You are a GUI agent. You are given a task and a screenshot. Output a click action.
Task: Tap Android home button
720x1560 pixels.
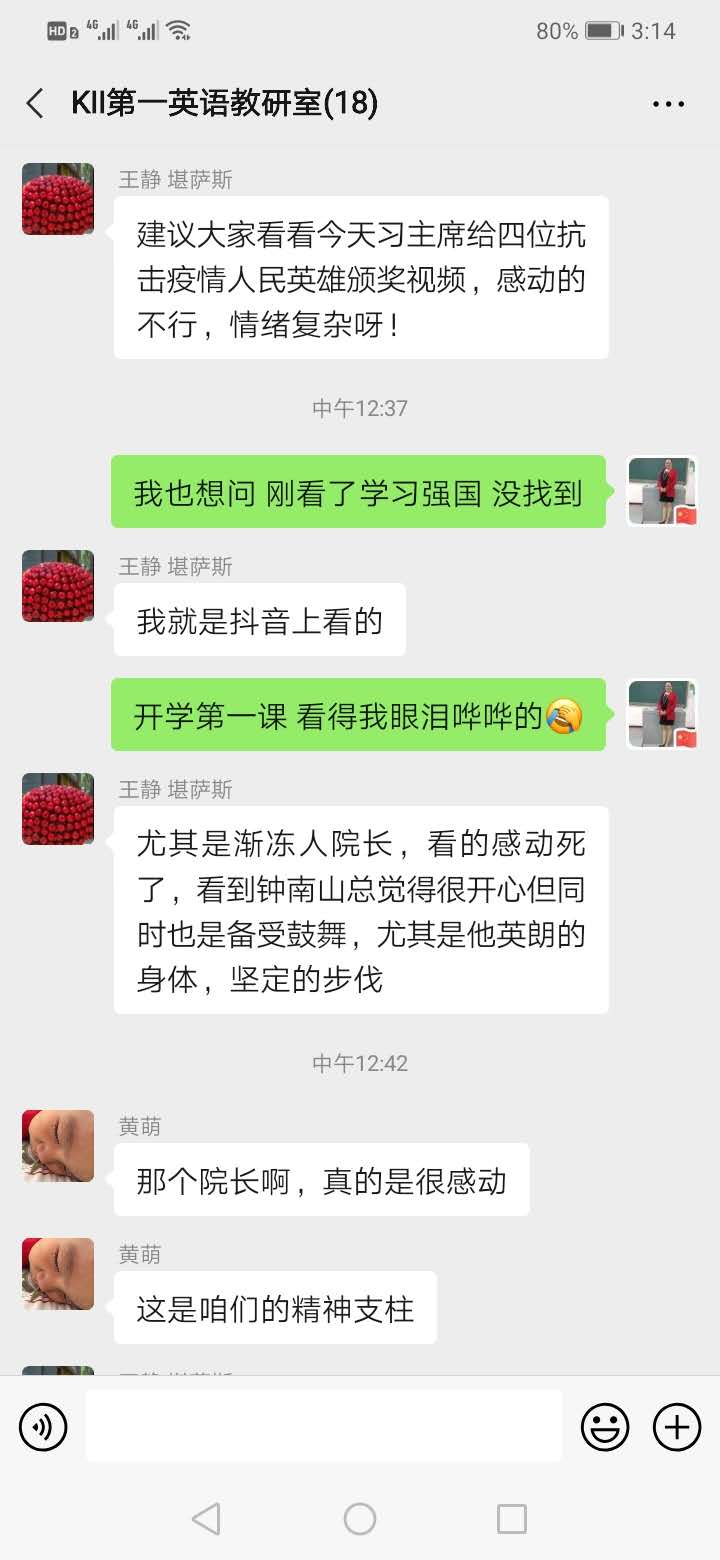360,1519
